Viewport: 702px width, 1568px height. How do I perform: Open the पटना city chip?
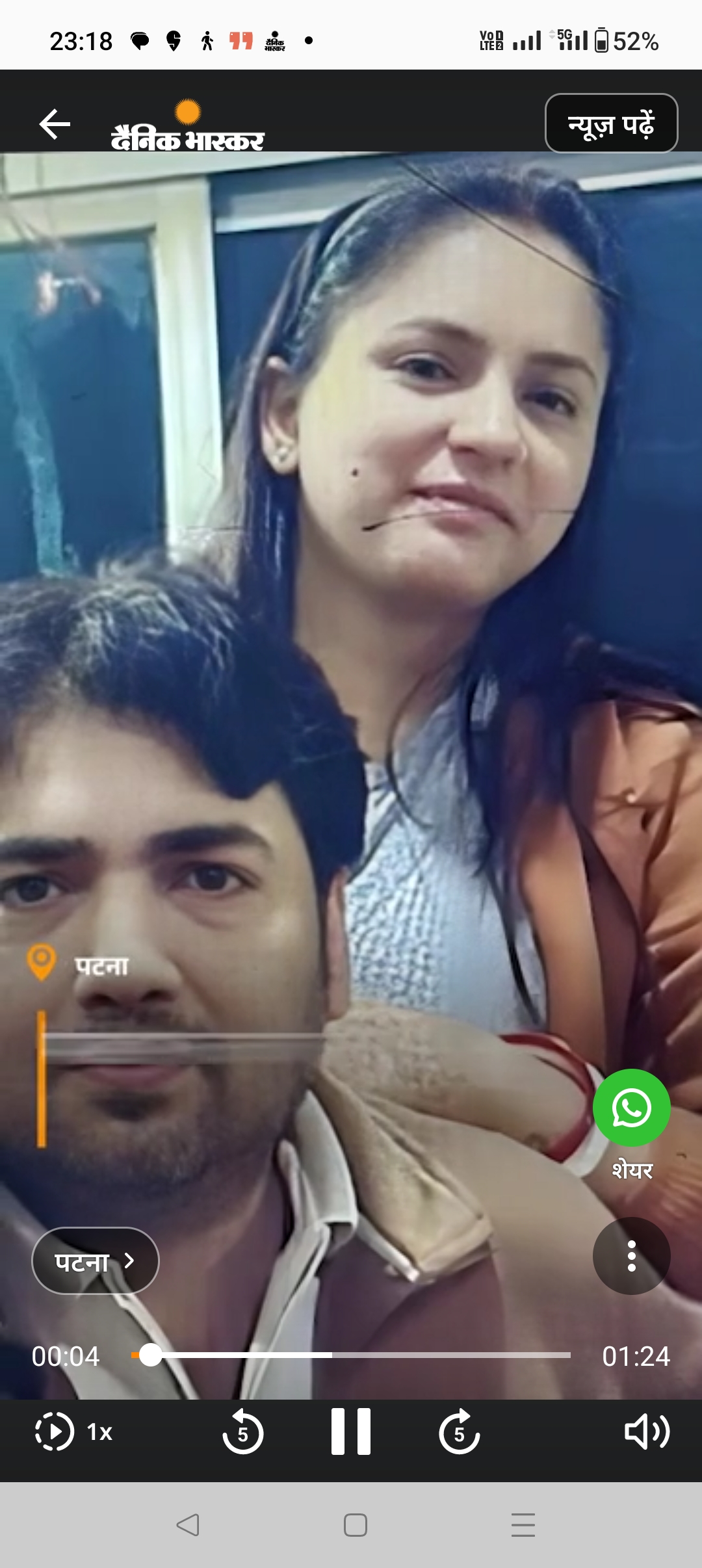95,1261
